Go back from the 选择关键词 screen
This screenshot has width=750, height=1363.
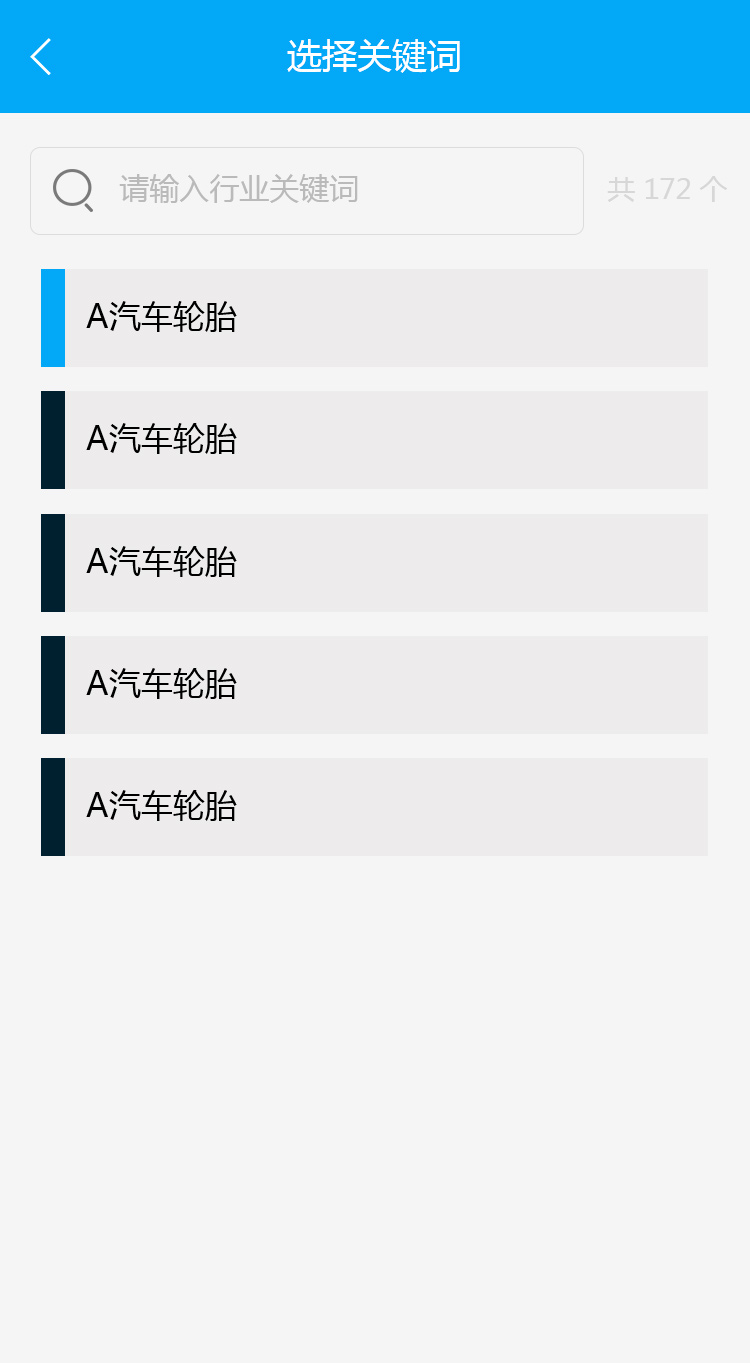(41, 57)
